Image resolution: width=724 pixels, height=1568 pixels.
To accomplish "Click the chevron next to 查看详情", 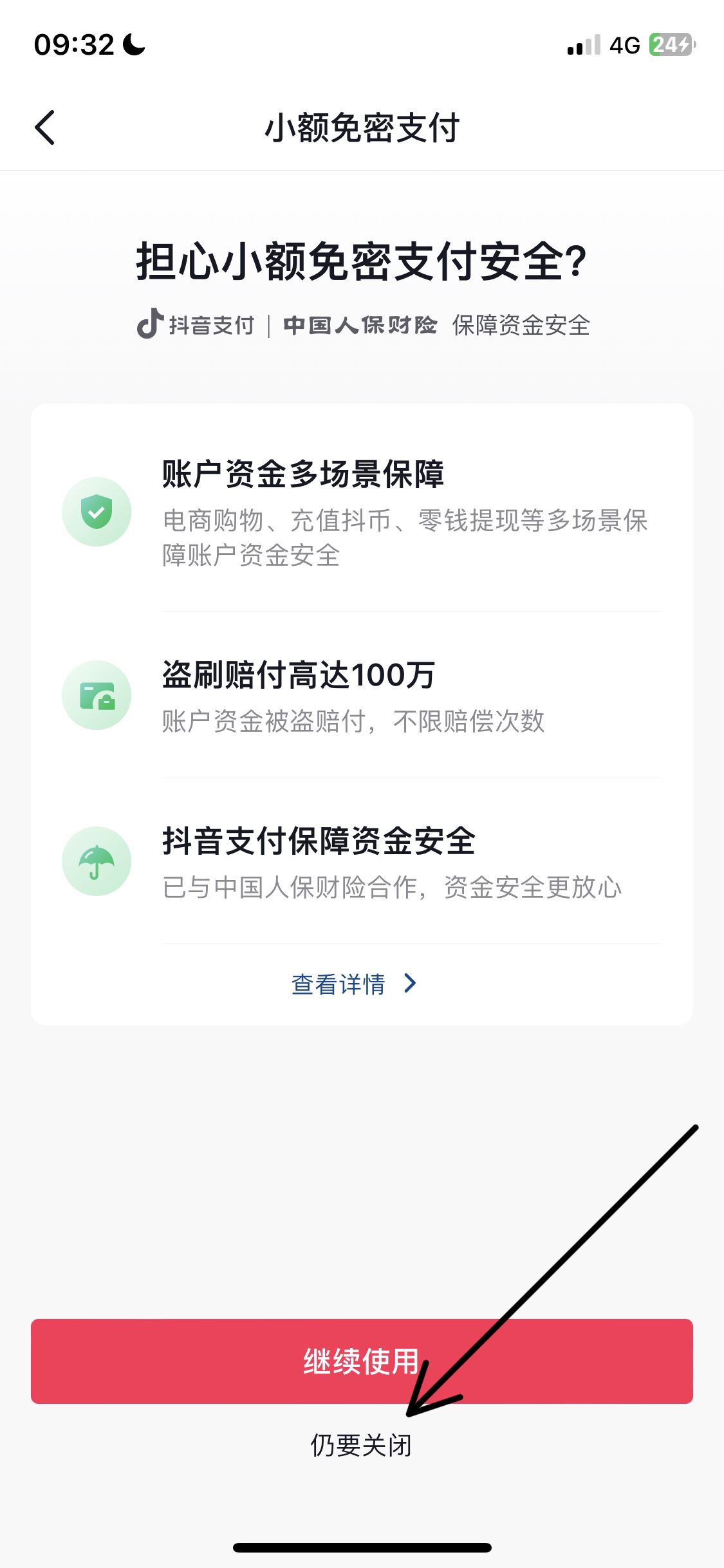I will point(408,983).
